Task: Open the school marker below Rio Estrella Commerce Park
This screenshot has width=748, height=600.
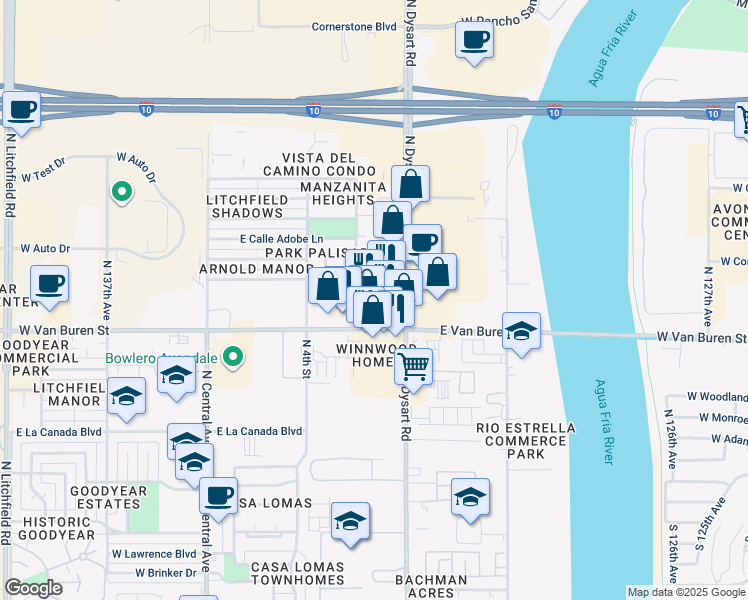Action: click(x=470, y=500)
